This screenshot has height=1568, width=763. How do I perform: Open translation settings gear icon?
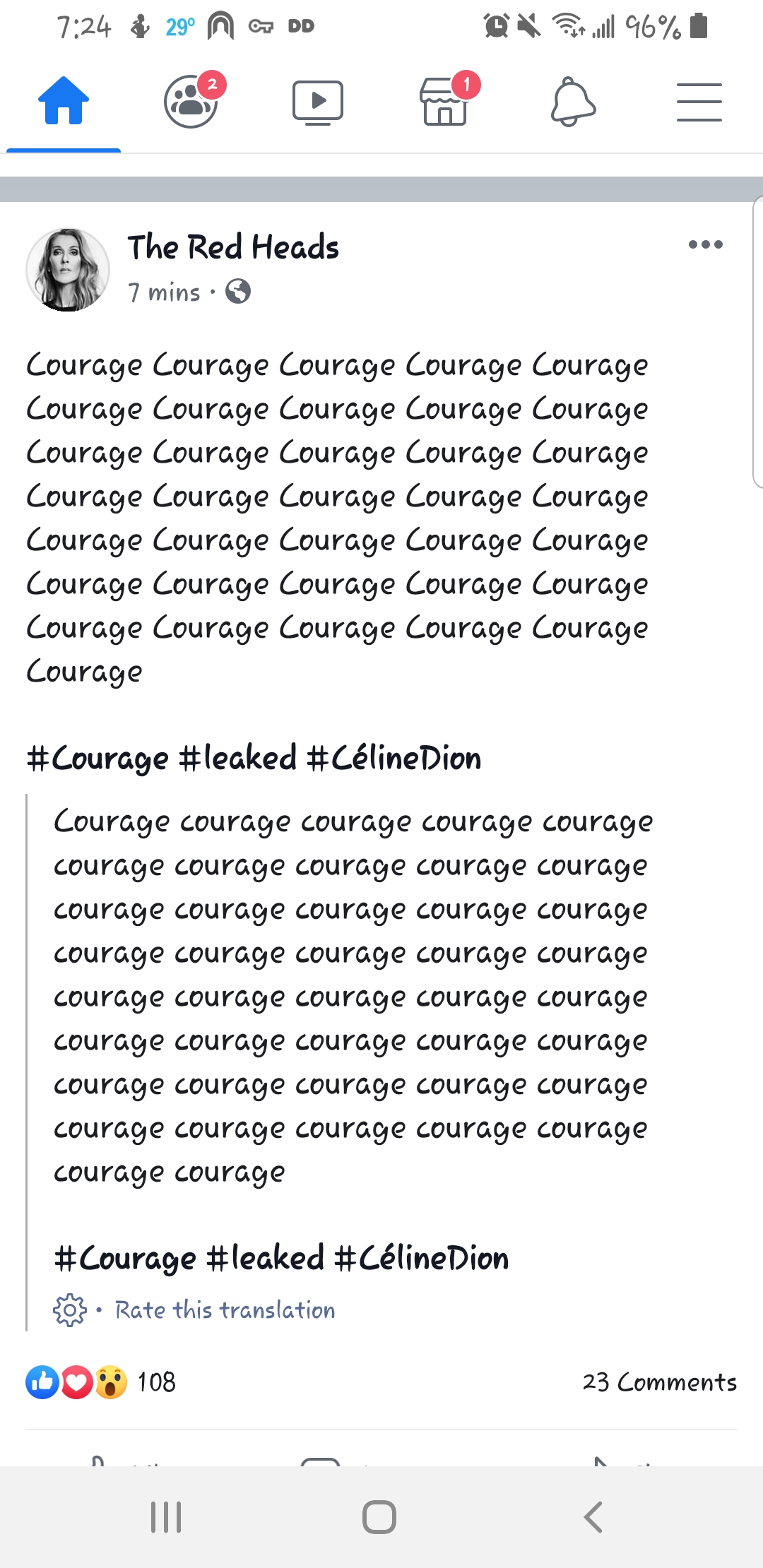click(x=69, y=1310)
